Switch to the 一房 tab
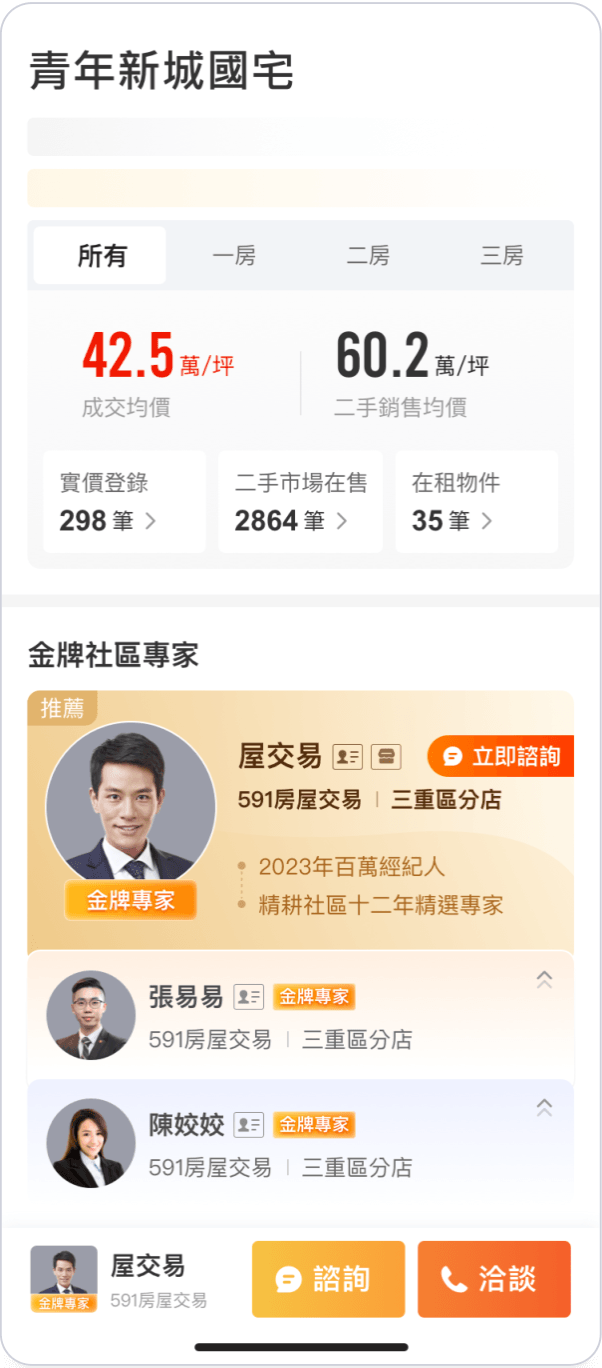 (x=234, y=256)
